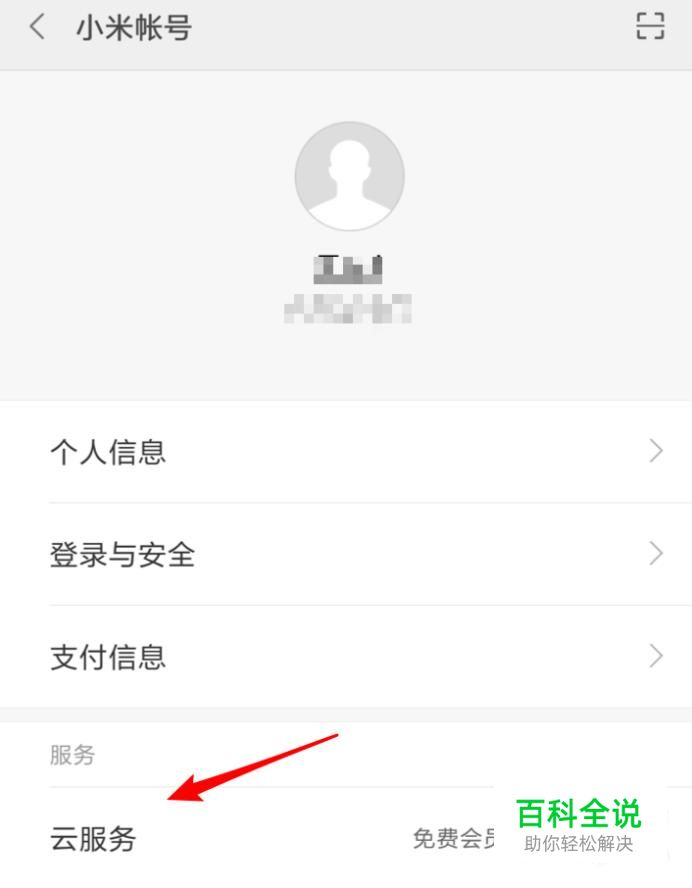Open 个人信息 settings
This screenshot has width=692, height=888.
346,452
